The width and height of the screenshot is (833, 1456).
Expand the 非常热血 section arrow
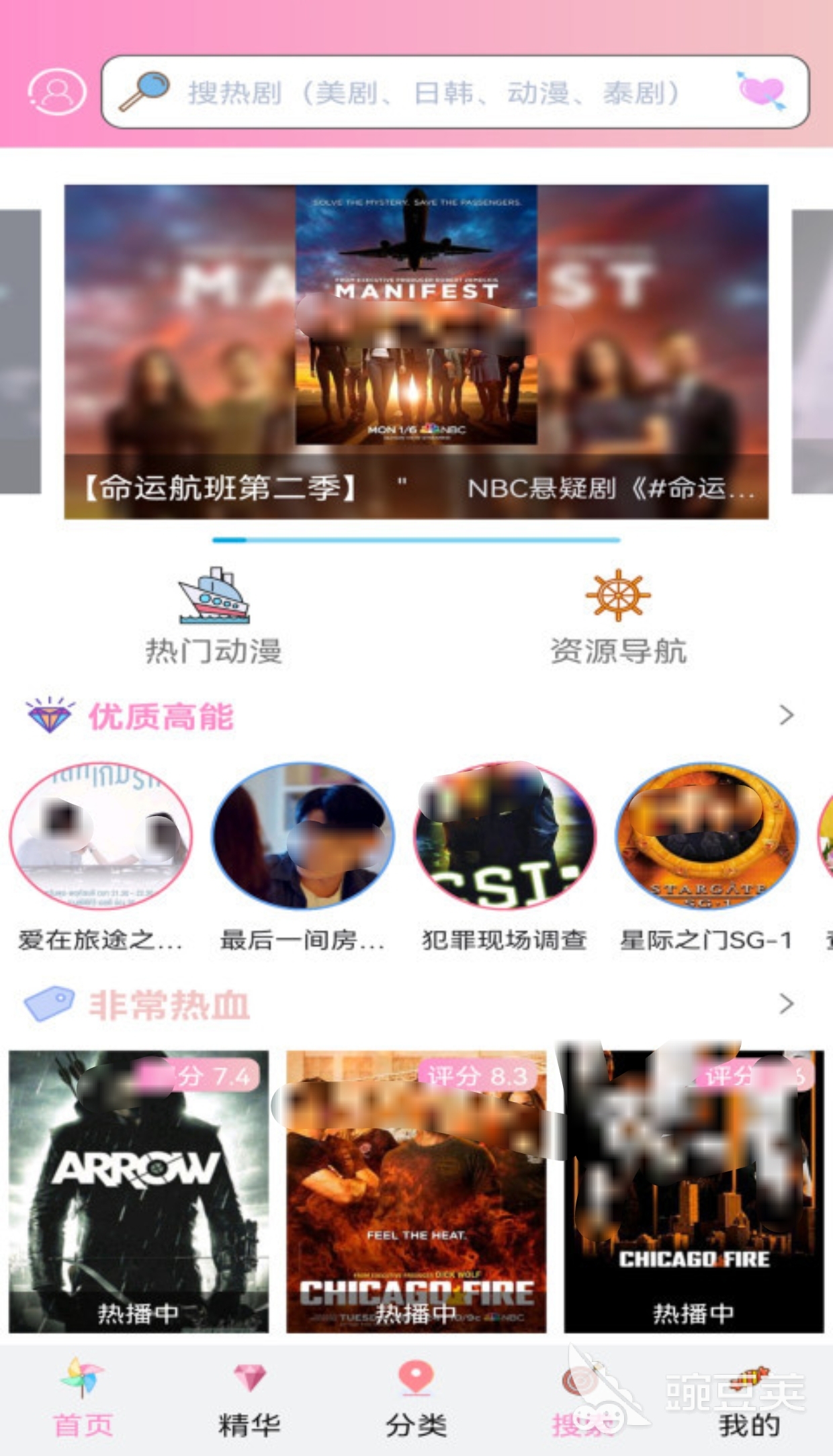[x=786, y=1004]
